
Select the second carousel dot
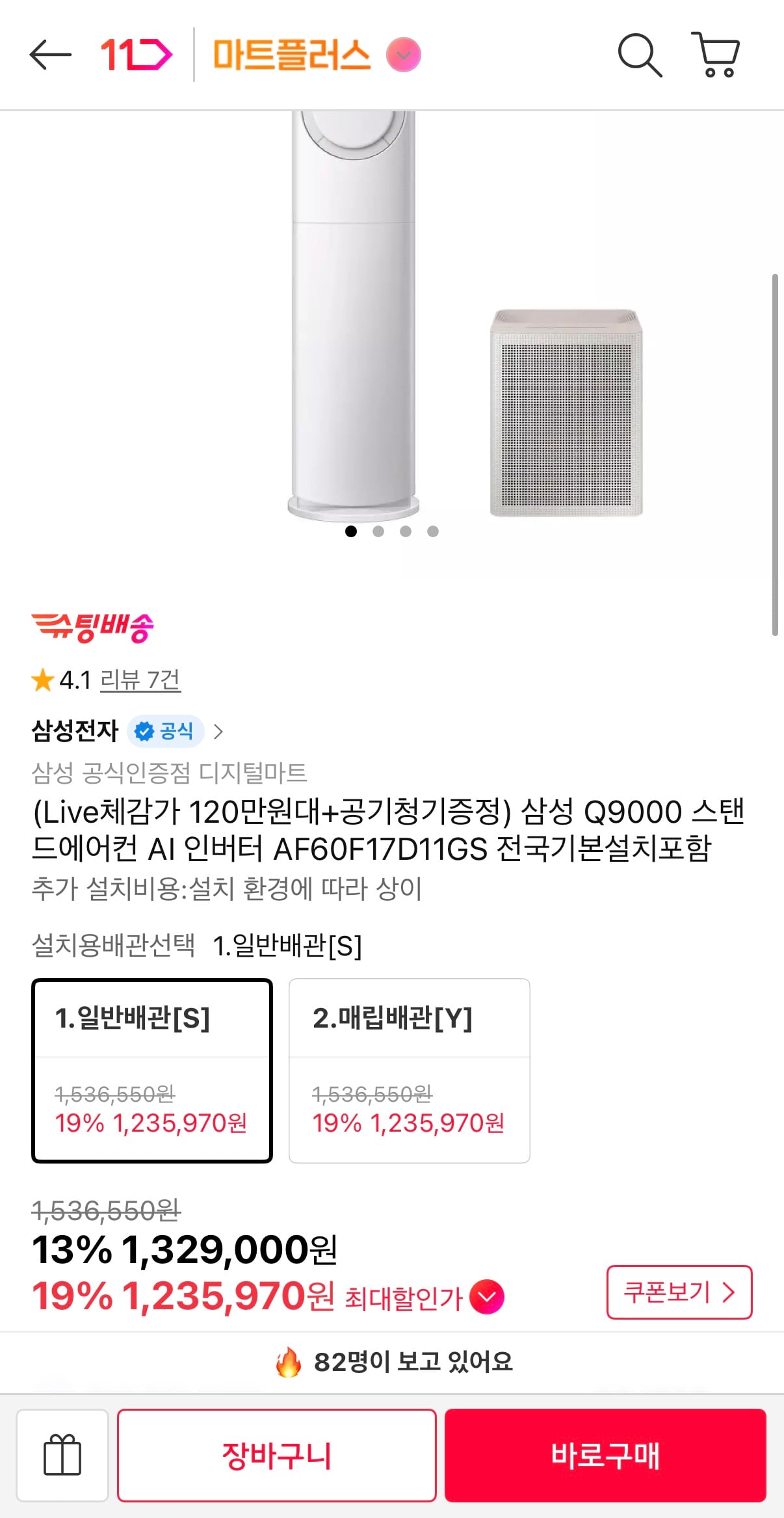[379, 531]
